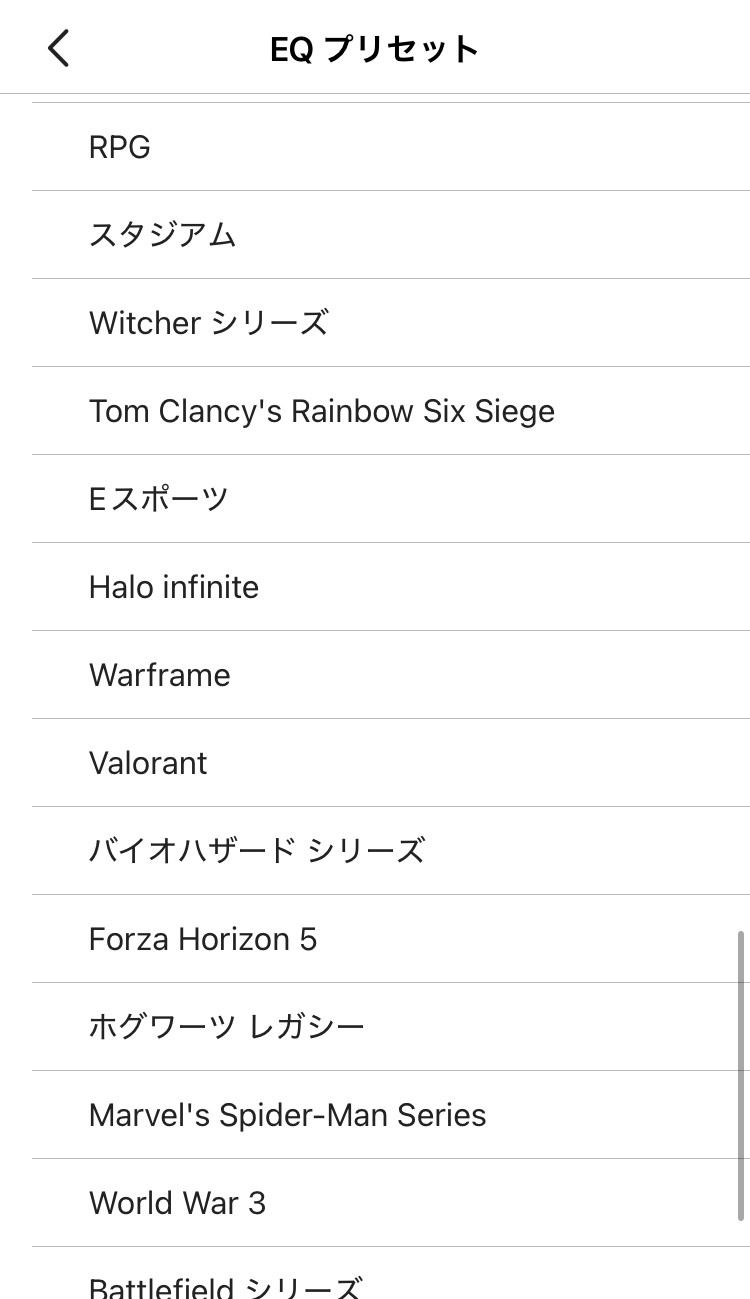Pick the ホグワーツ レガシー preset
The image size is (750, 1299).
(227, 1027)
